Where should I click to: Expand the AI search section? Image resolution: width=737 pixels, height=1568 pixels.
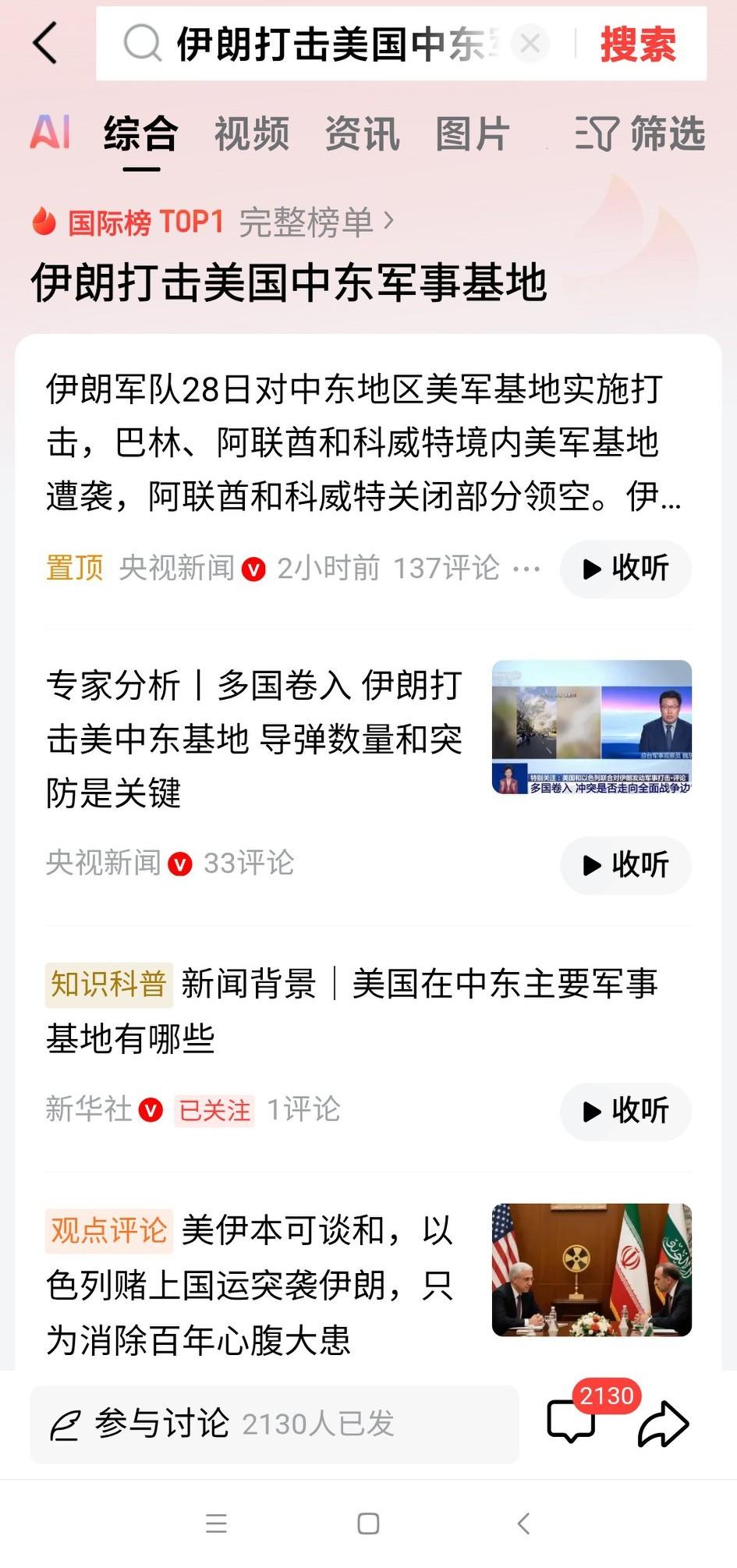pos(50,133)
